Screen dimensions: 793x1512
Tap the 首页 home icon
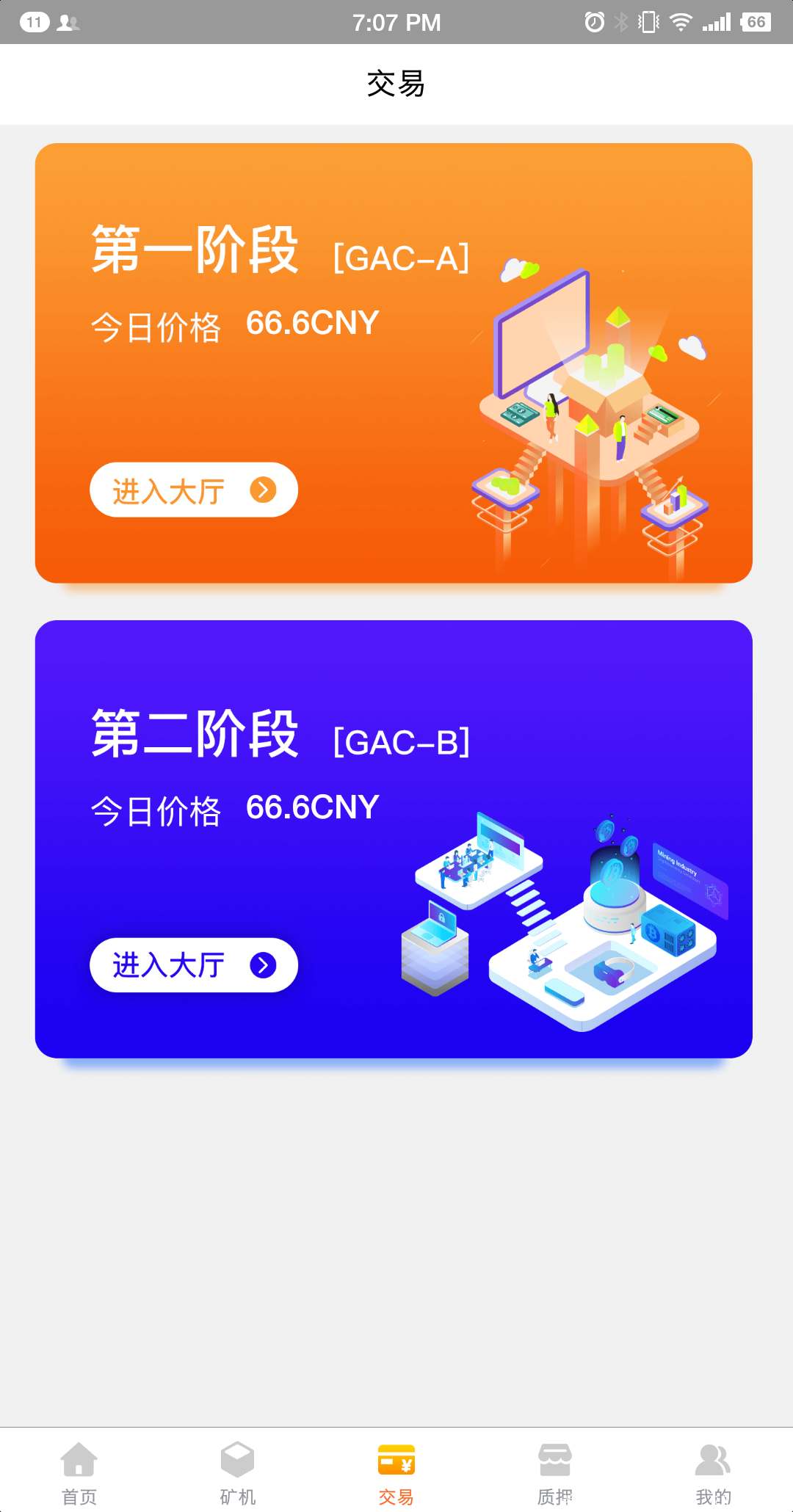pyautogui.click(x=79, y=1461)
